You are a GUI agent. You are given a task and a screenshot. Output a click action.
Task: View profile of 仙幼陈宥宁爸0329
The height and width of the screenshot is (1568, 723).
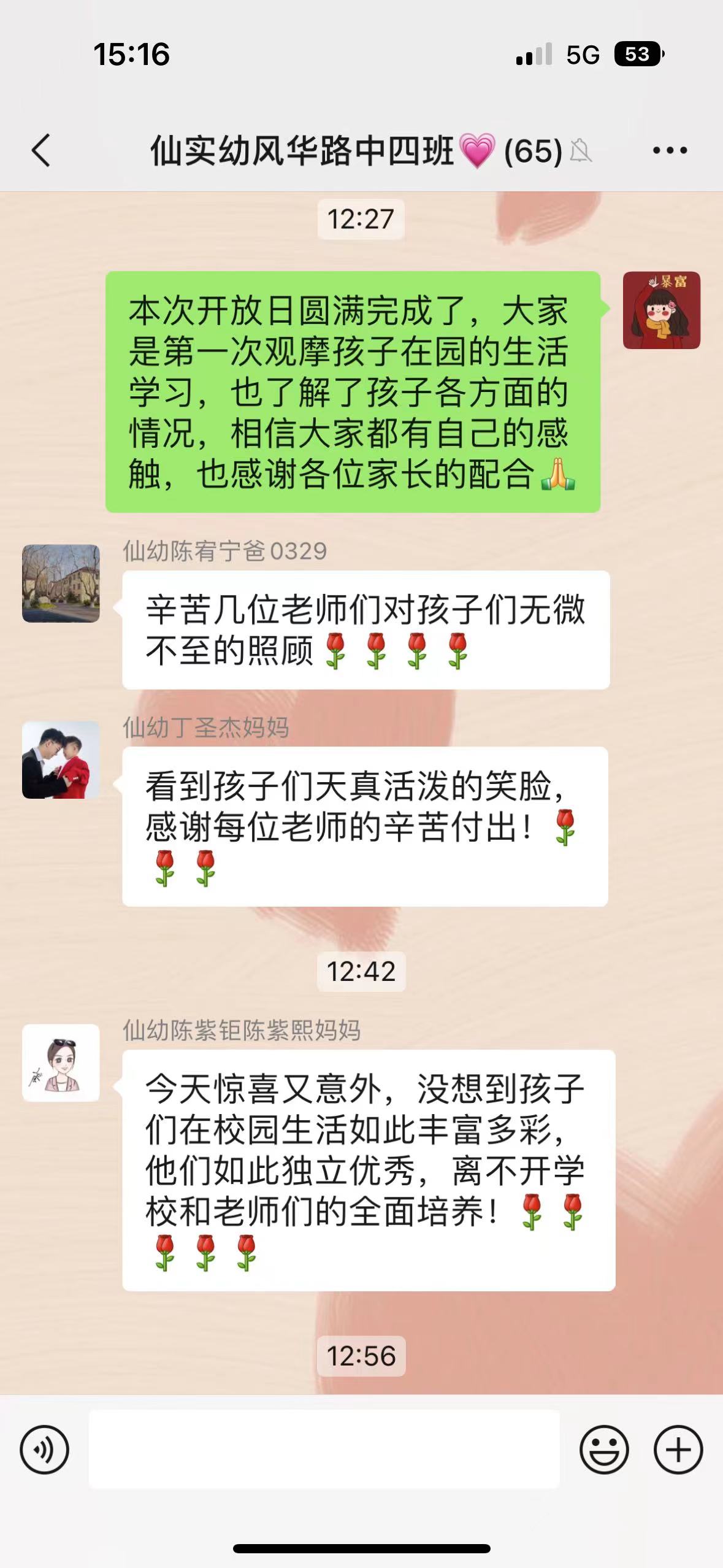(61, 583)
